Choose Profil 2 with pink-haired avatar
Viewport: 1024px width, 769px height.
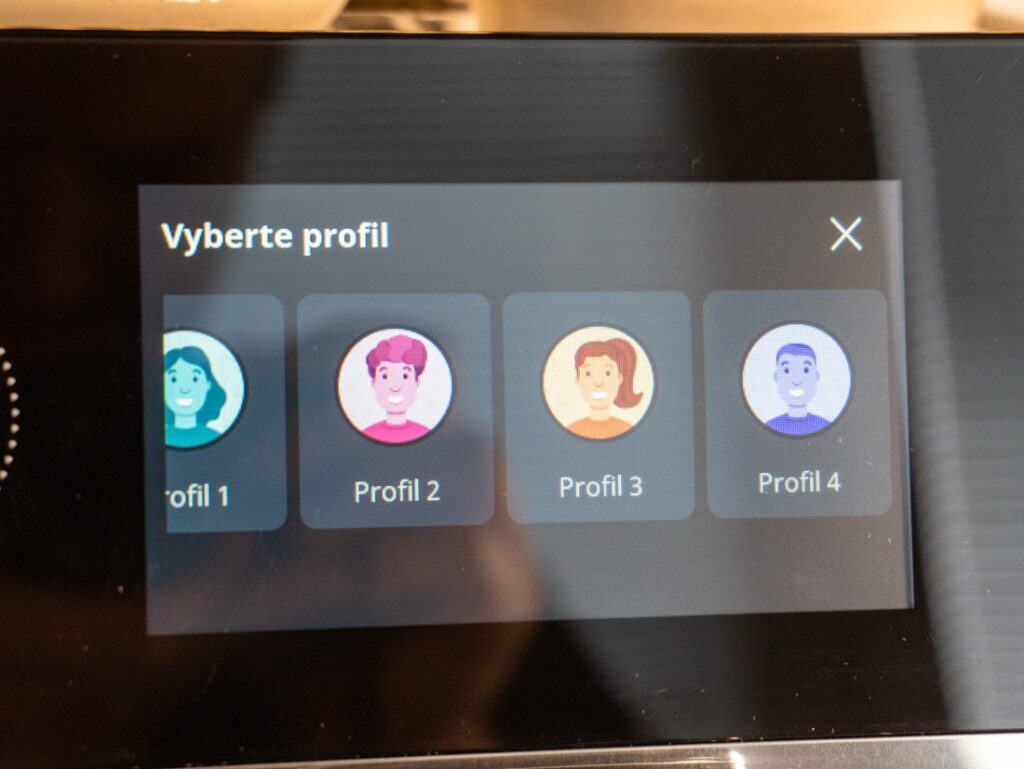click(396, 410)
